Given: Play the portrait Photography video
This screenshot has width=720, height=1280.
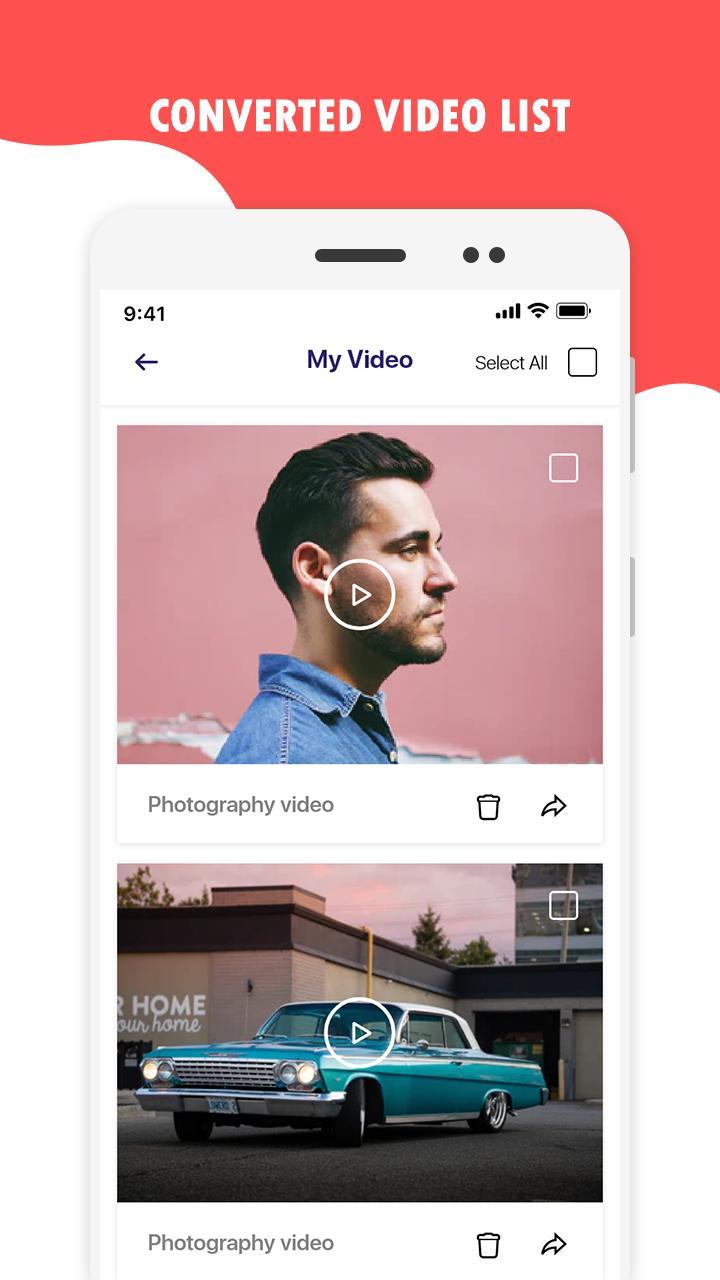Looking at the screenshot, I should tap(360, 593).
